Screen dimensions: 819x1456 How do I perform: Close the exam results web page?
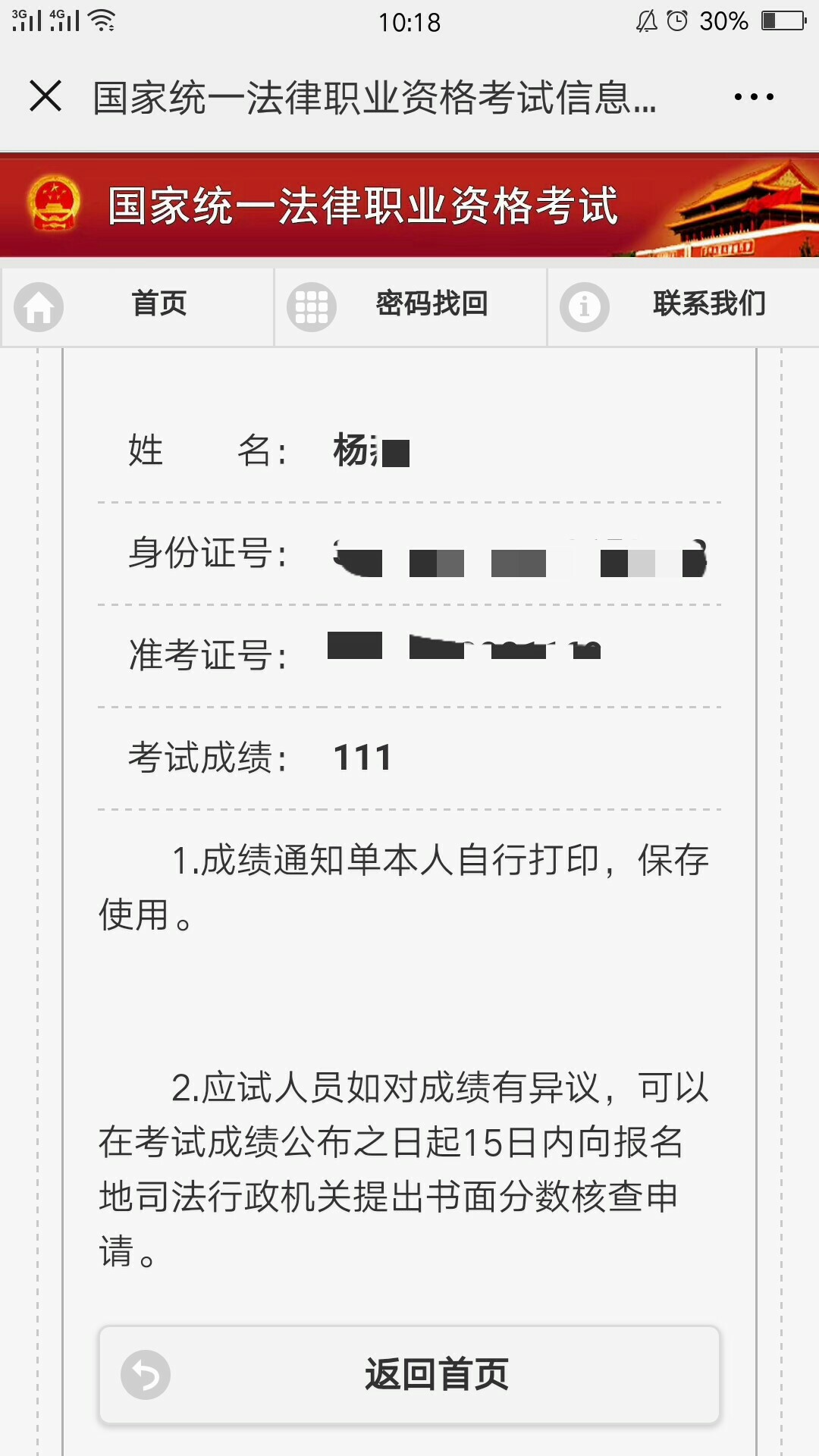(45, 96)
